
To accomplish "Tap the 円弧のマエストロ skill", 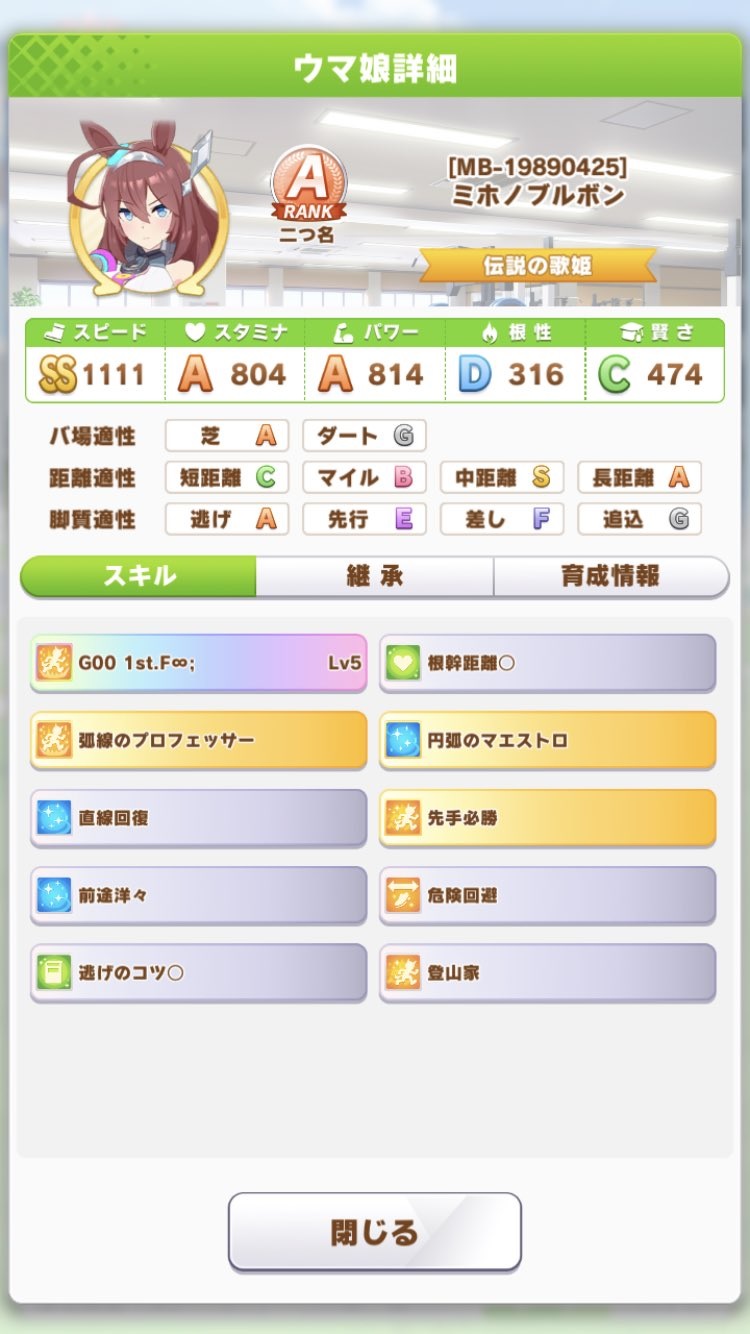I will pos(547,740).
